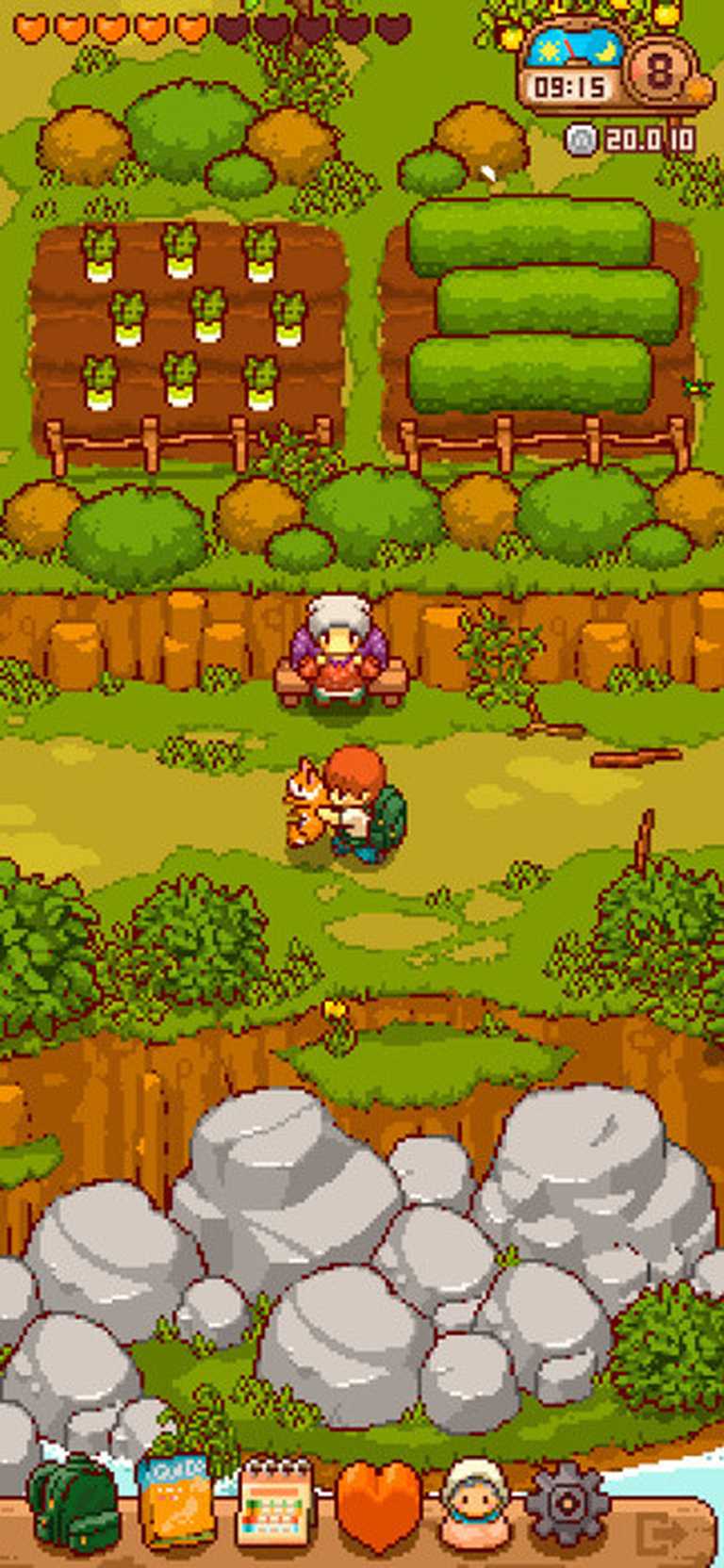Viewport: 724px width, 1568px height.
Task: Open the orange heart menu
Action: click(x=378, y=1506)
